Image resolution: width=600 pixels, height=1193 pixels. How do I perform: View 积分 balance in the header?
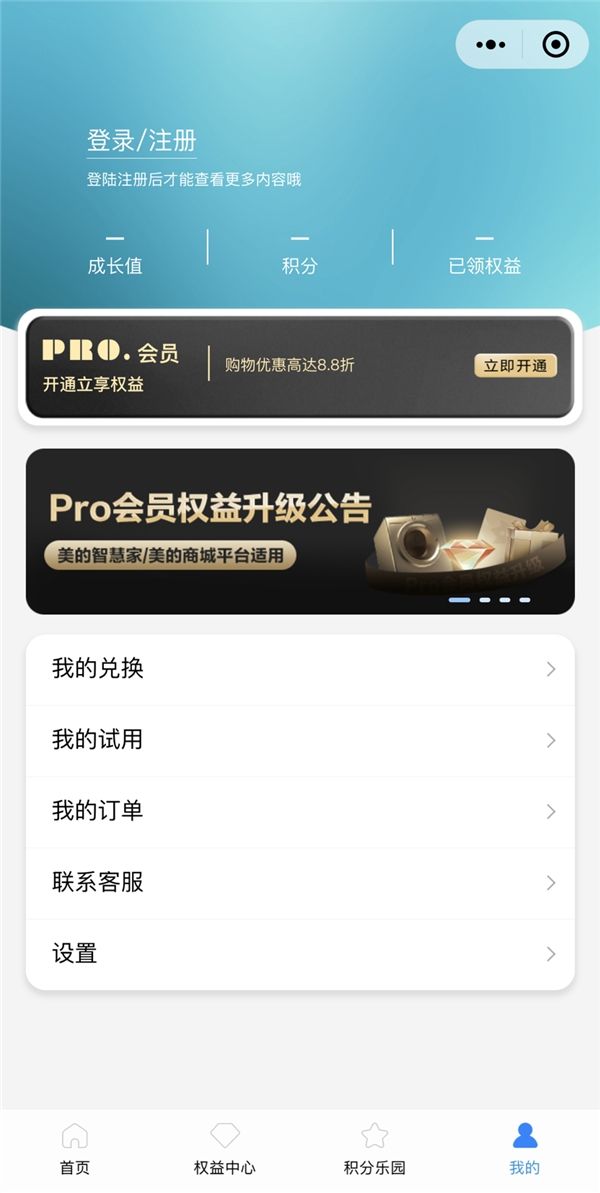click(300, 254)
